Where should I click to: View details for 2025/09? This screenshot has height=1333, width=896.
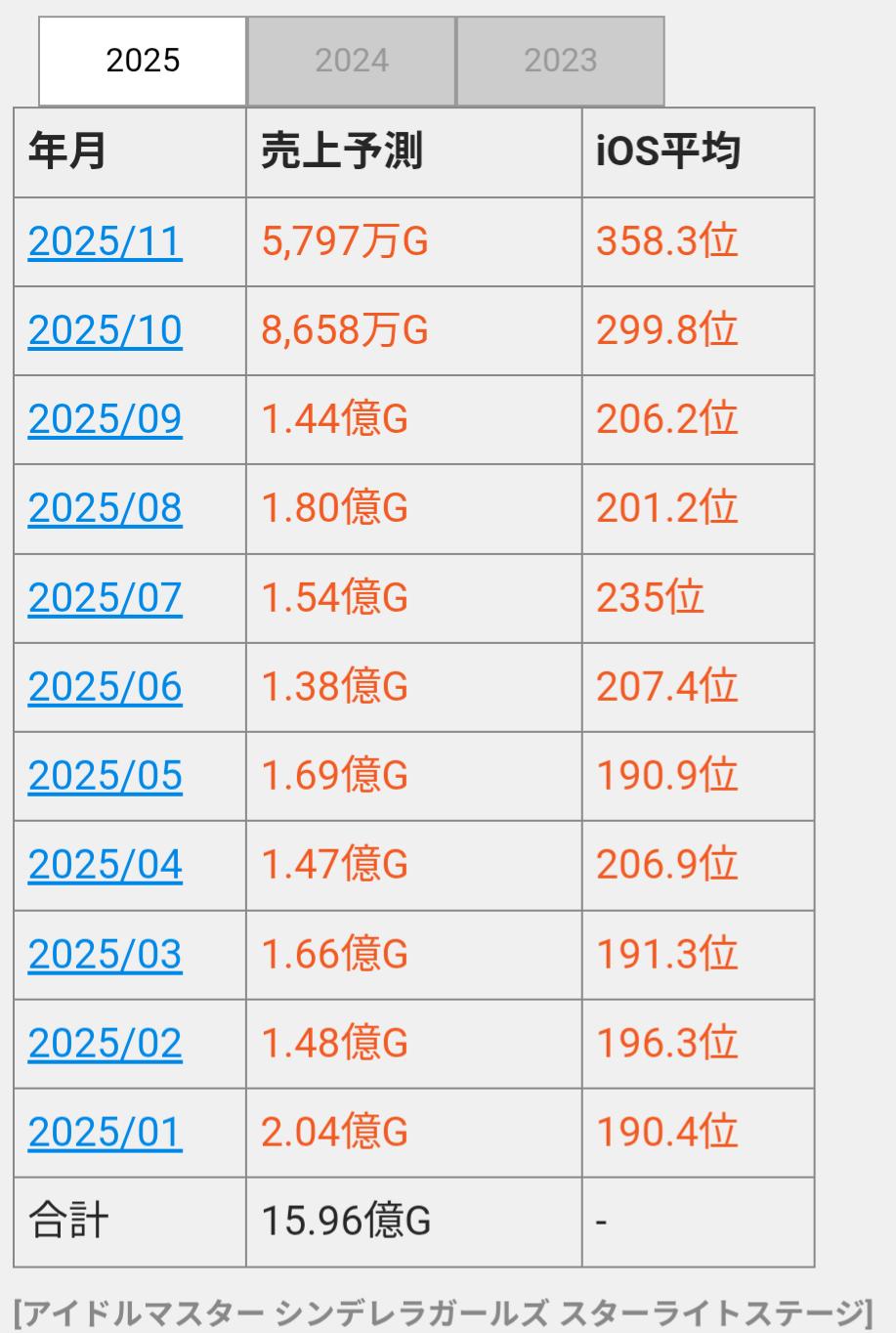(106, 419)
